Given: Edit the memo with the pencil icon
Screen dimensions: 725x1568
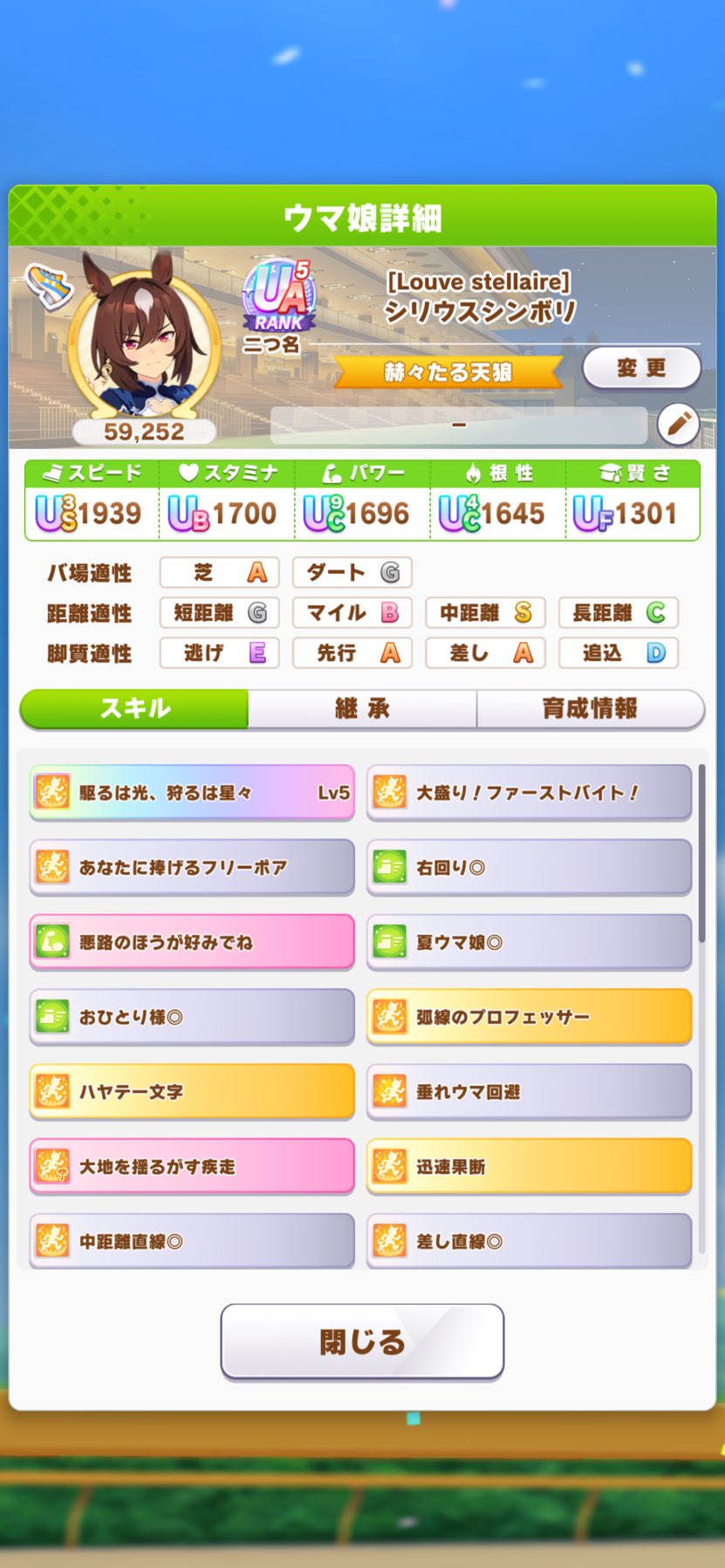Looking at the screenshot, I should [x=678, y=425].
